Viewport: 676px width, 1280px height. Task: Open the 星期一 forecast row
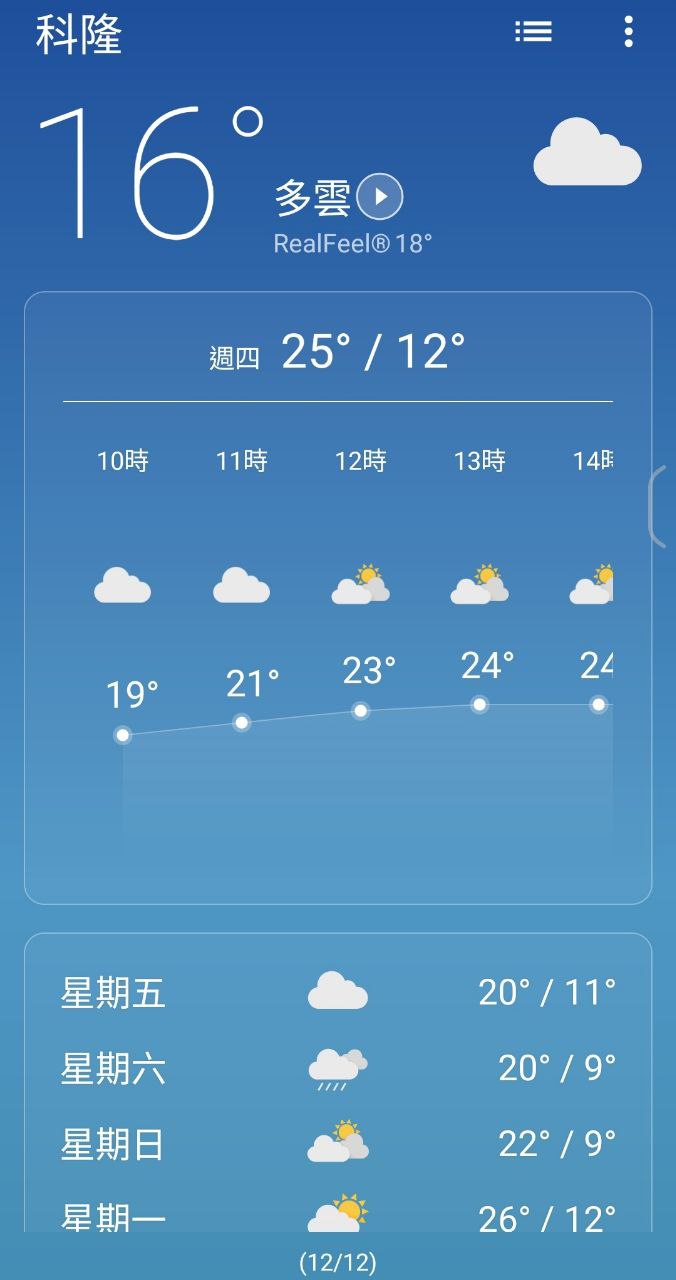pyautogui.click(x=338, y=1213)
